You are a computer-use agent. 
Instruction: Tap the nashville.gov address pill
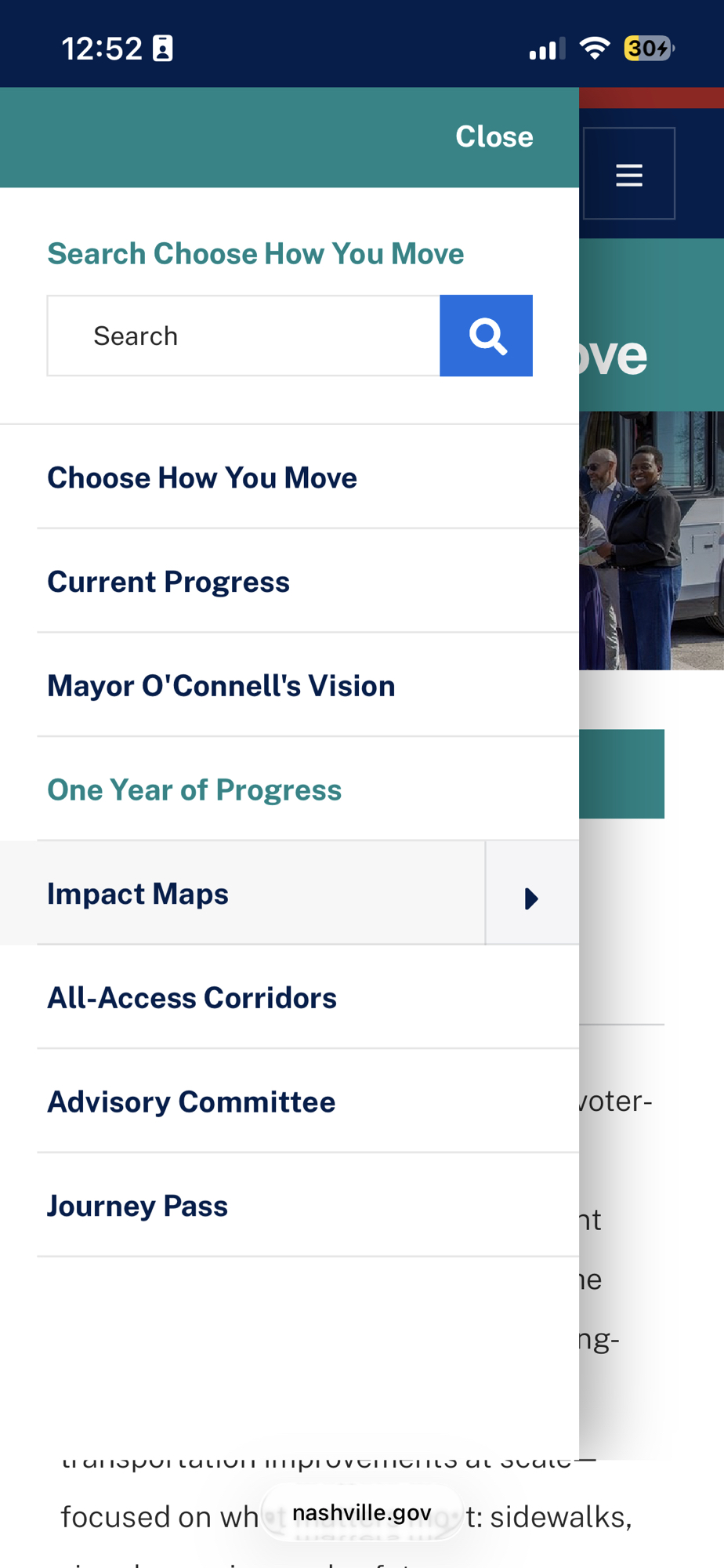361,1512
